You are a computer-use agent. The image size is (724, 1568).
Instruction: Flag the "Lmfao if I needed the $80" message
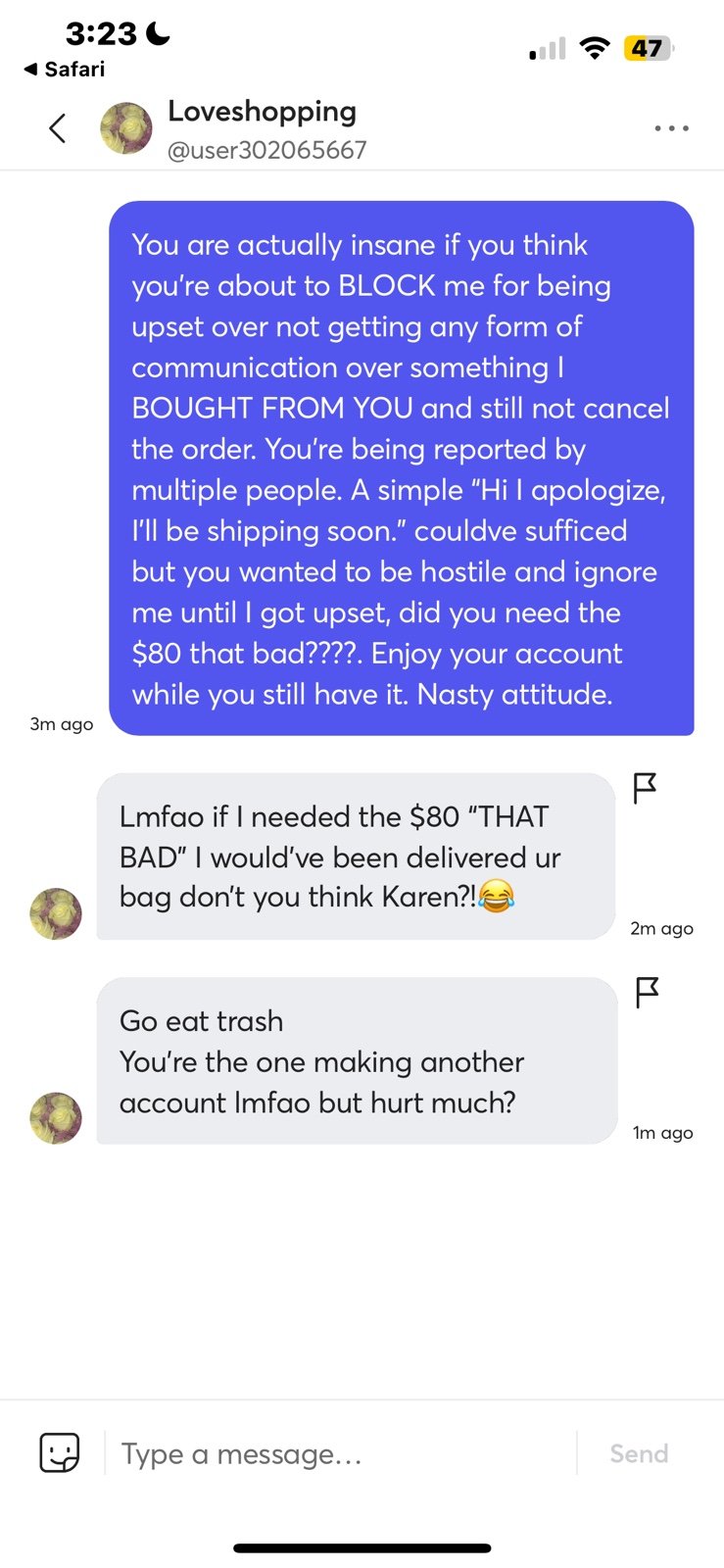645,788
